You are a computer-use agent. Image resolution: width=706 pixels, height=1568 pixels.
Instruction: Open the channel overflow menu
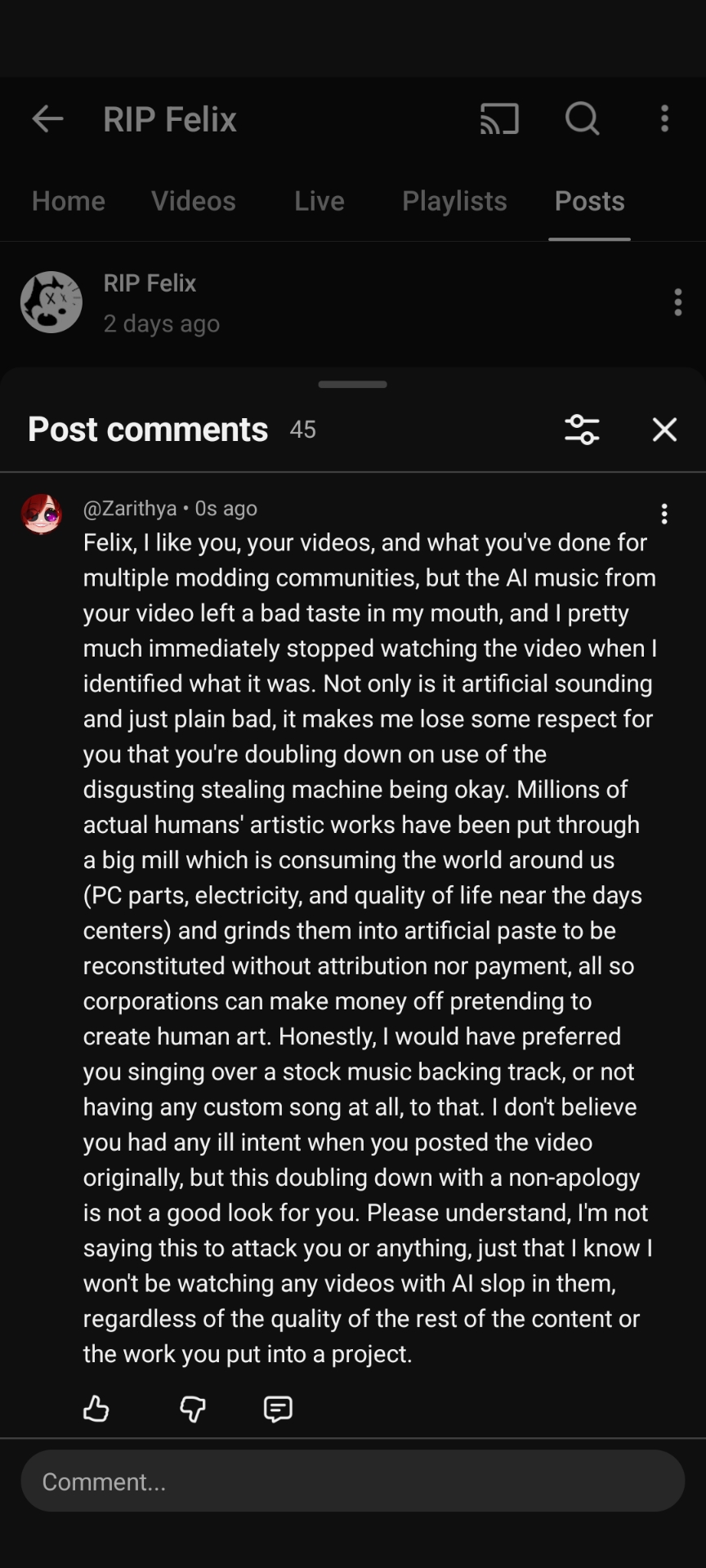click(664, 119)
